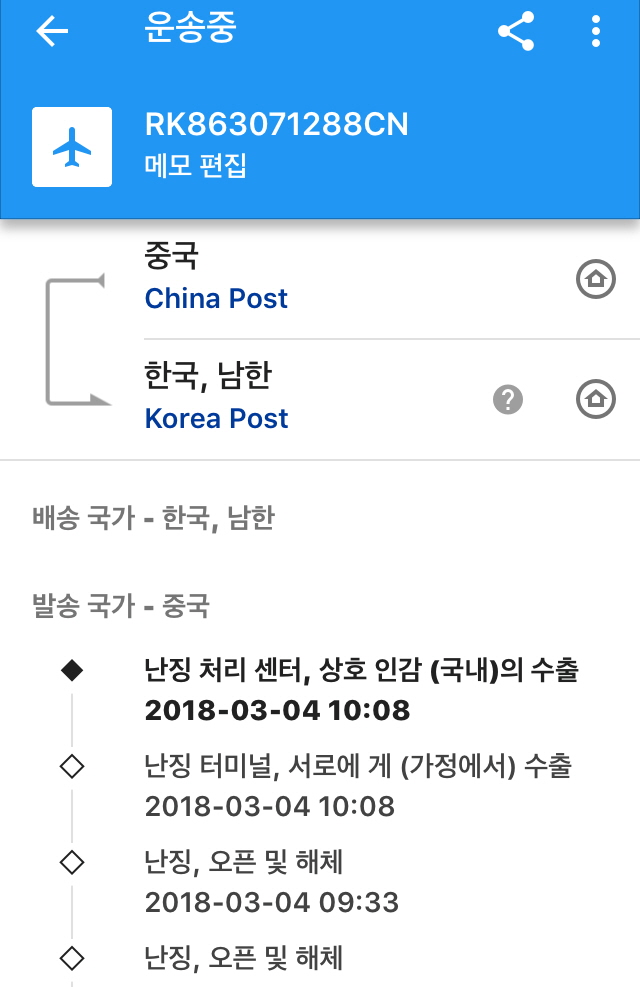640x987 pixels.
Task: Tap the airplane package icon
Action: (x=72, y=147)
